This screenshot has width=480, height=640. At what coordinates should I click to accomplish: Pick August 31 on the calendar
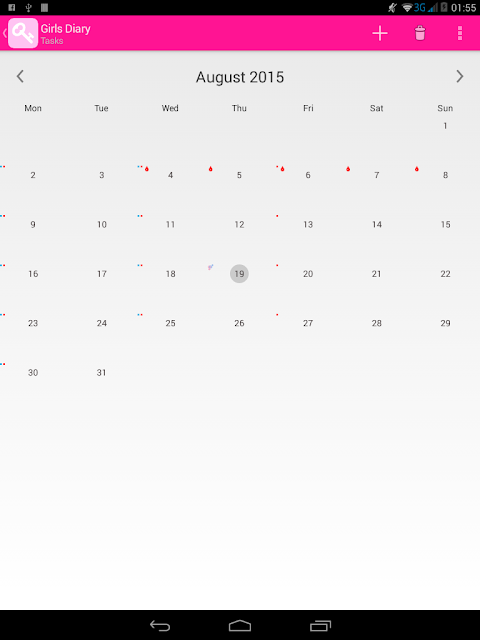pos(102,373)
